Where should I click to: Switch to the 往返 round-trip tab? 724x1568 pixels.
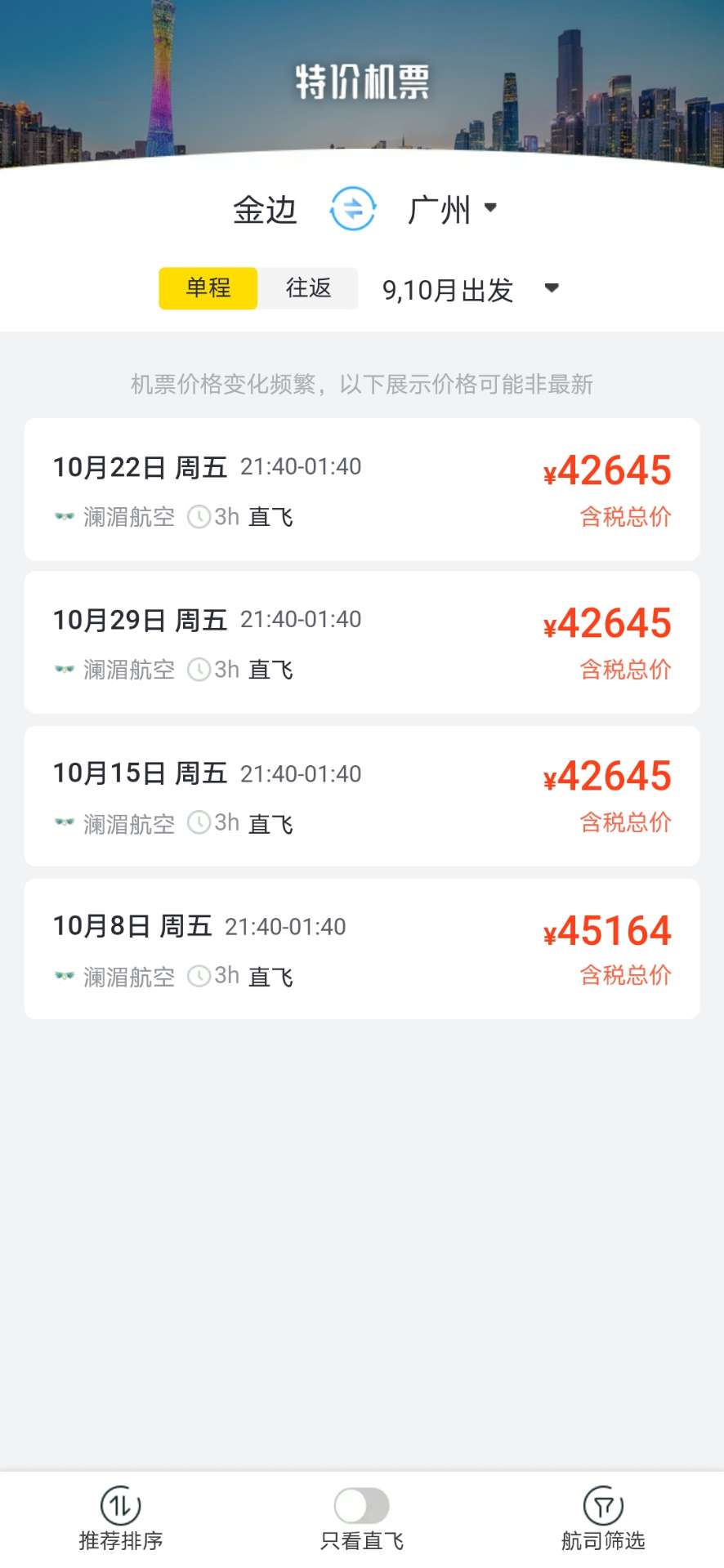(x=308, y=288)
